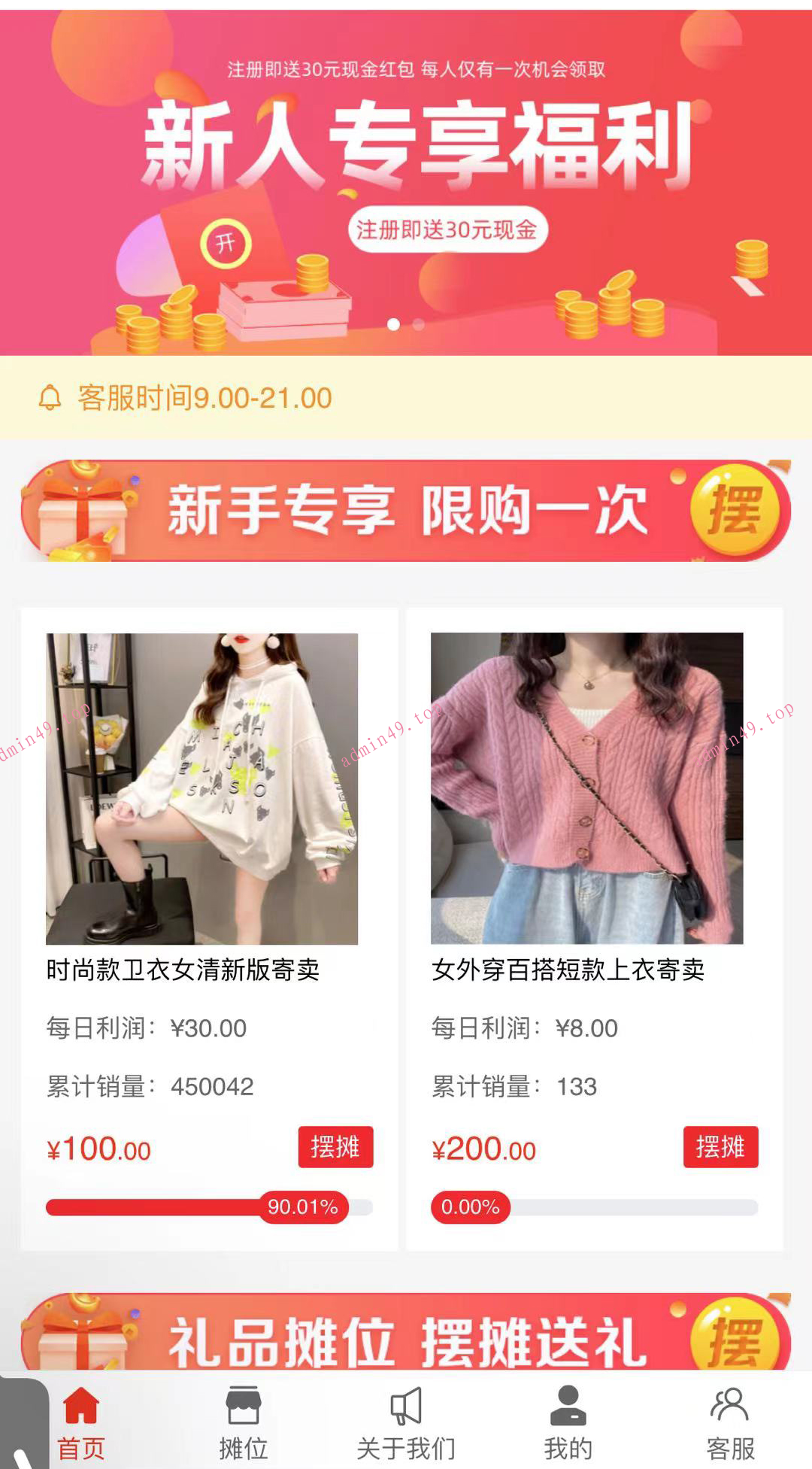The width and height of the screenshot is (812, 1469).
Task: Open the 客服 tab
Action: (x=730, y=1422)
